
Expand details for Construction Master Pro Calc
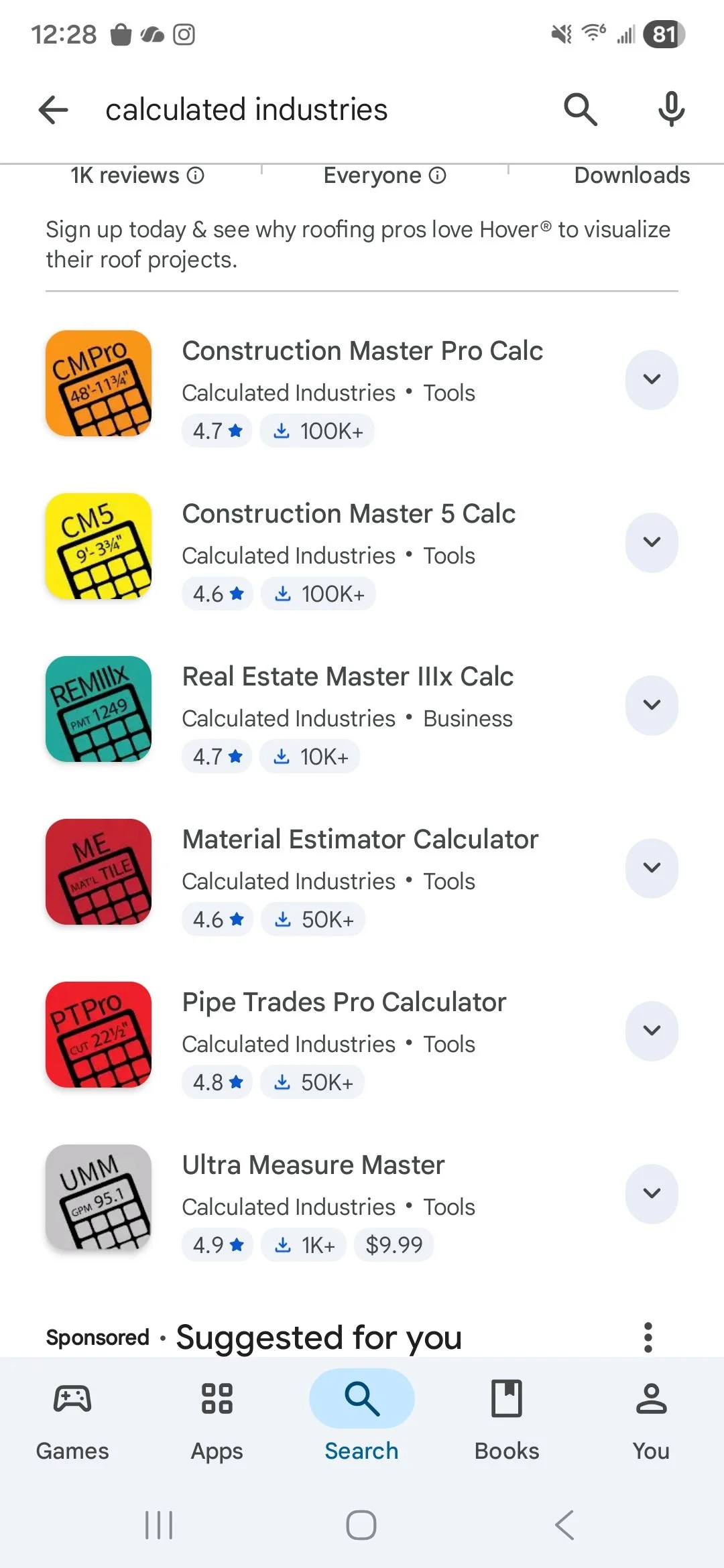[x=652, y=379]
